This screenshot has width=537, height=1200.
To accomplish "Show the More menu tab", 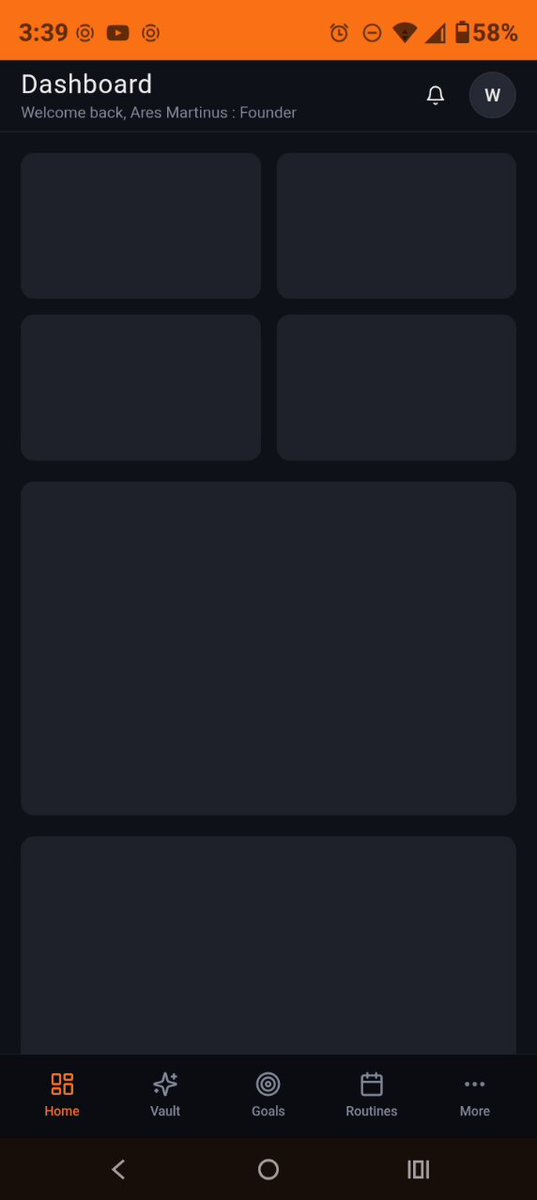I will click(475, 1095).
